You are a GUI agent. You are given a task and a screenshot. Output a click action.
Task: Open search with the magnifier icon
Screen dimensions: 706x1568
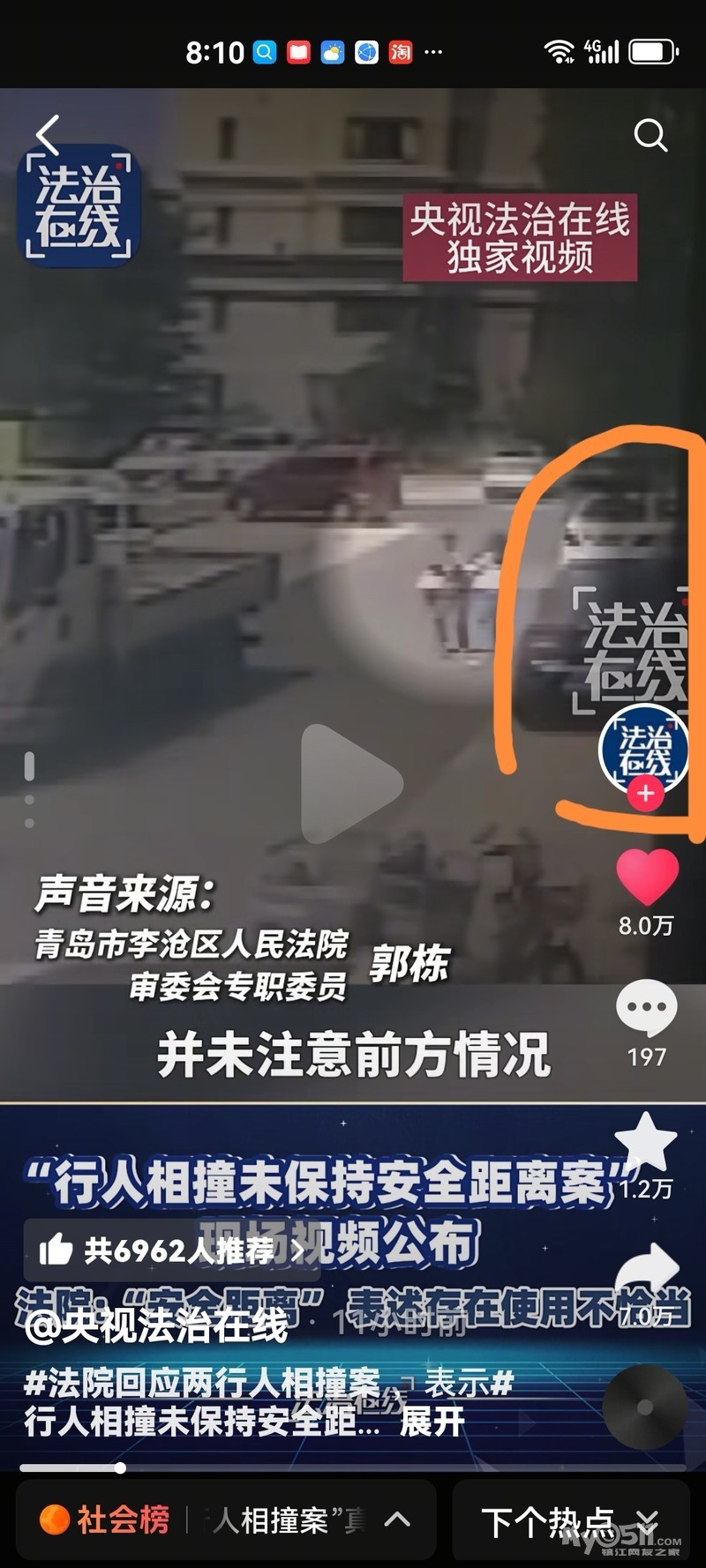click(x=650, y=135)
